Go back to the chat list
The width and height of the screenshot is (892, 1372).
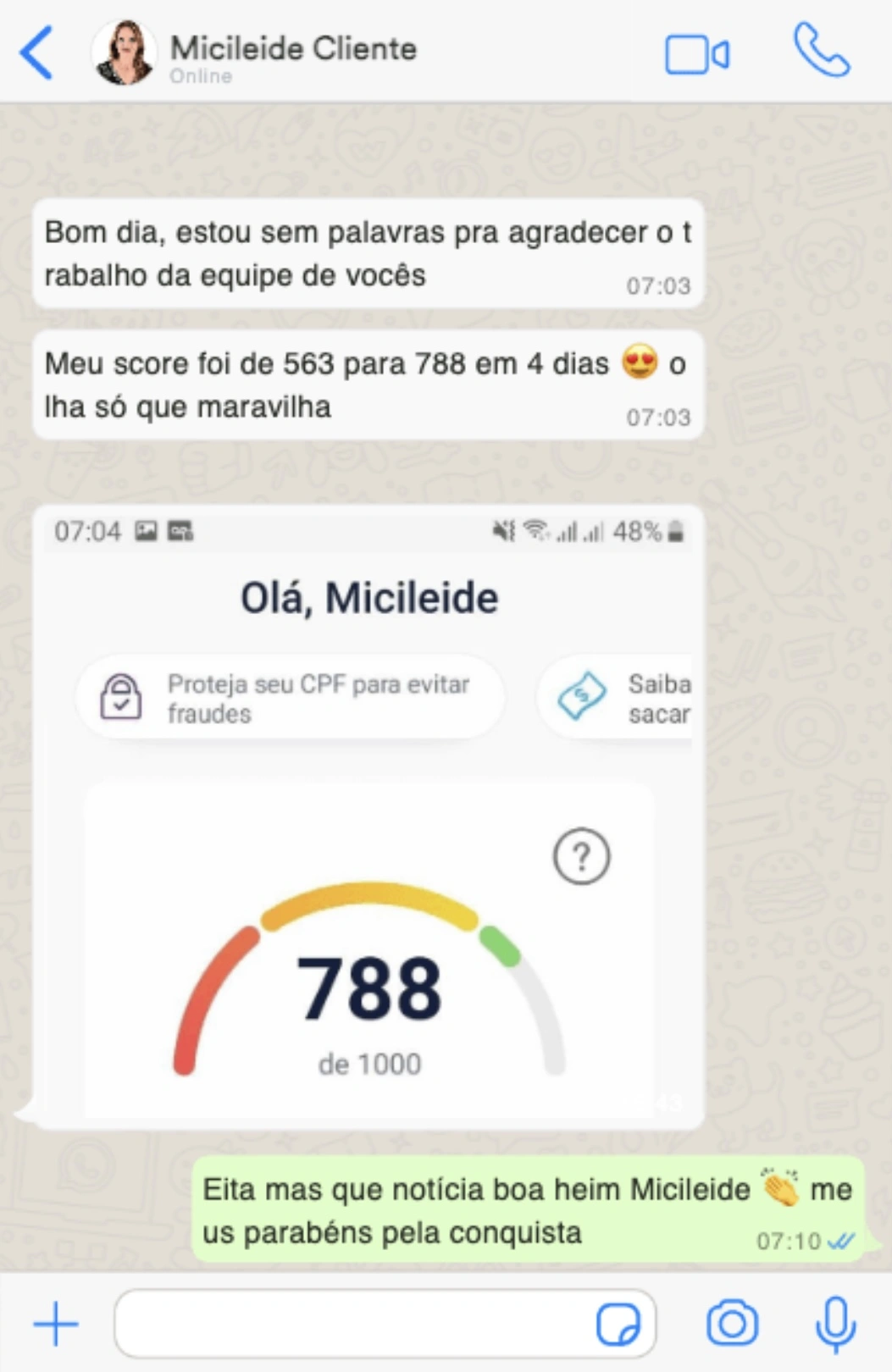pos(37,53)
